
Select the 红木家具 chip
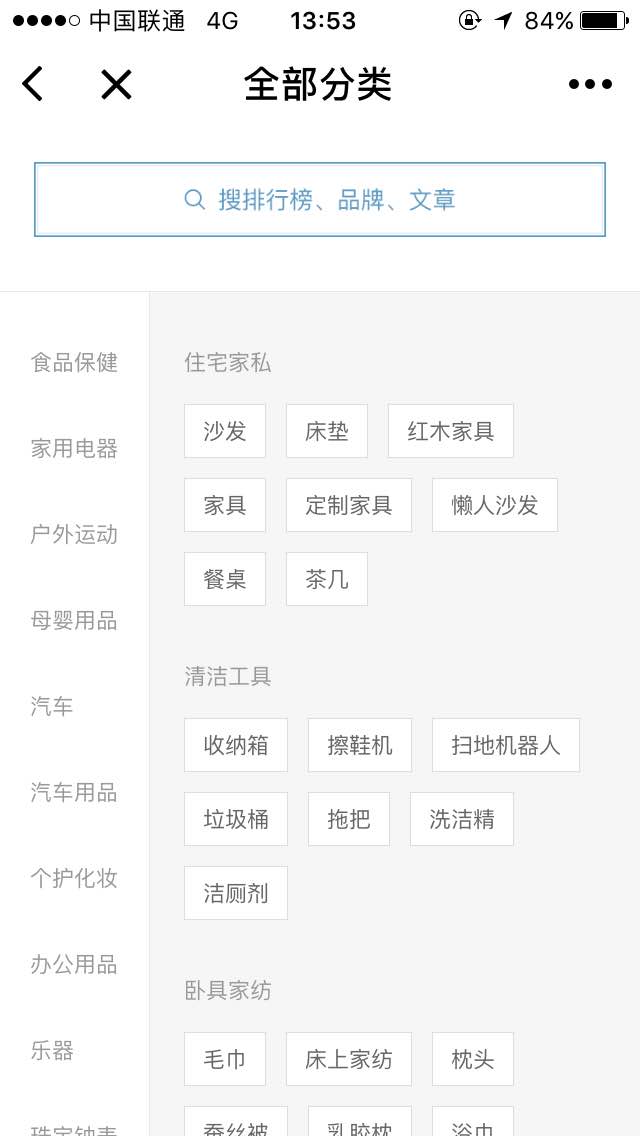[x=451, y=431]
